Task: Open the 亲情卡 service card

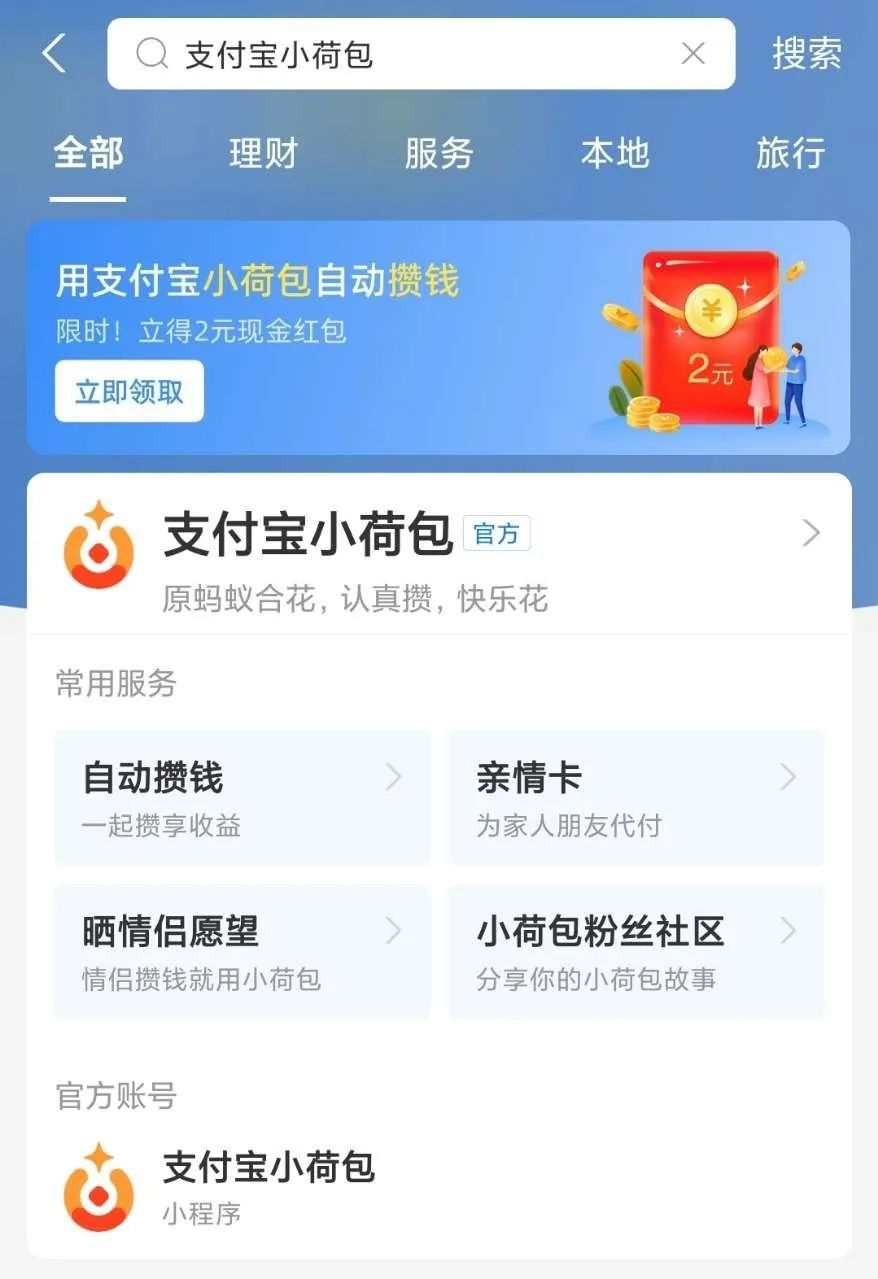Action: click(x=636, y=797)
